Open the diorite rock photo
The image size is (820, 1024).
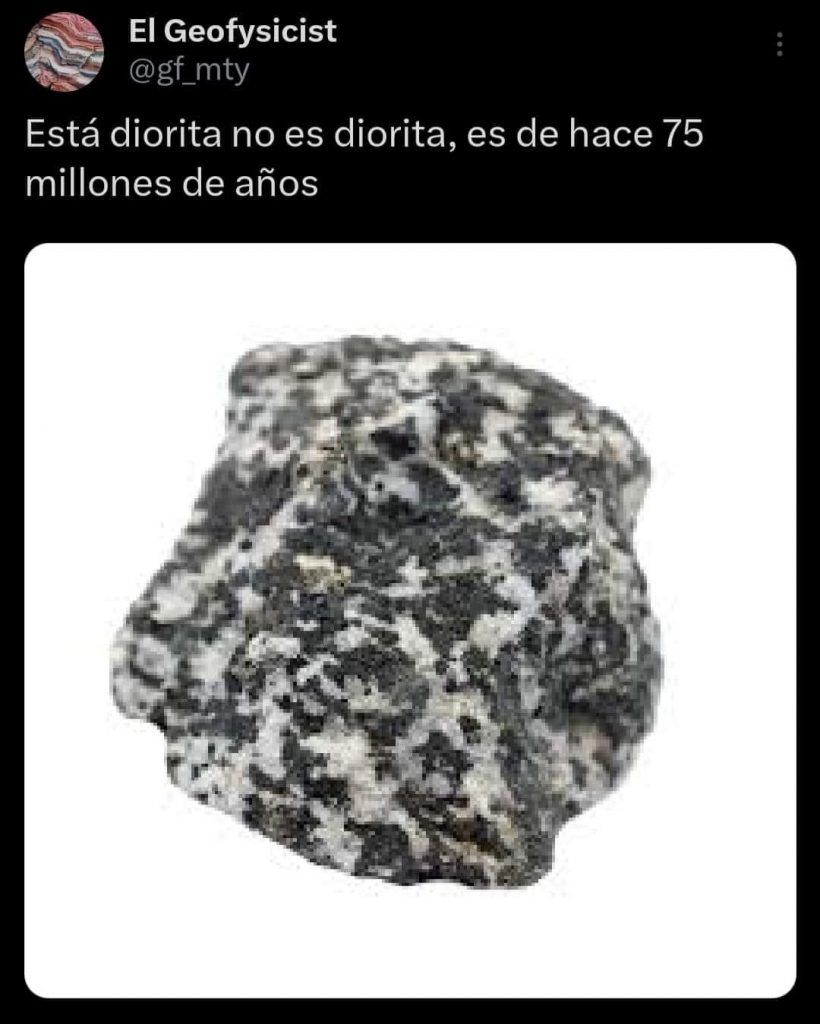410,620
